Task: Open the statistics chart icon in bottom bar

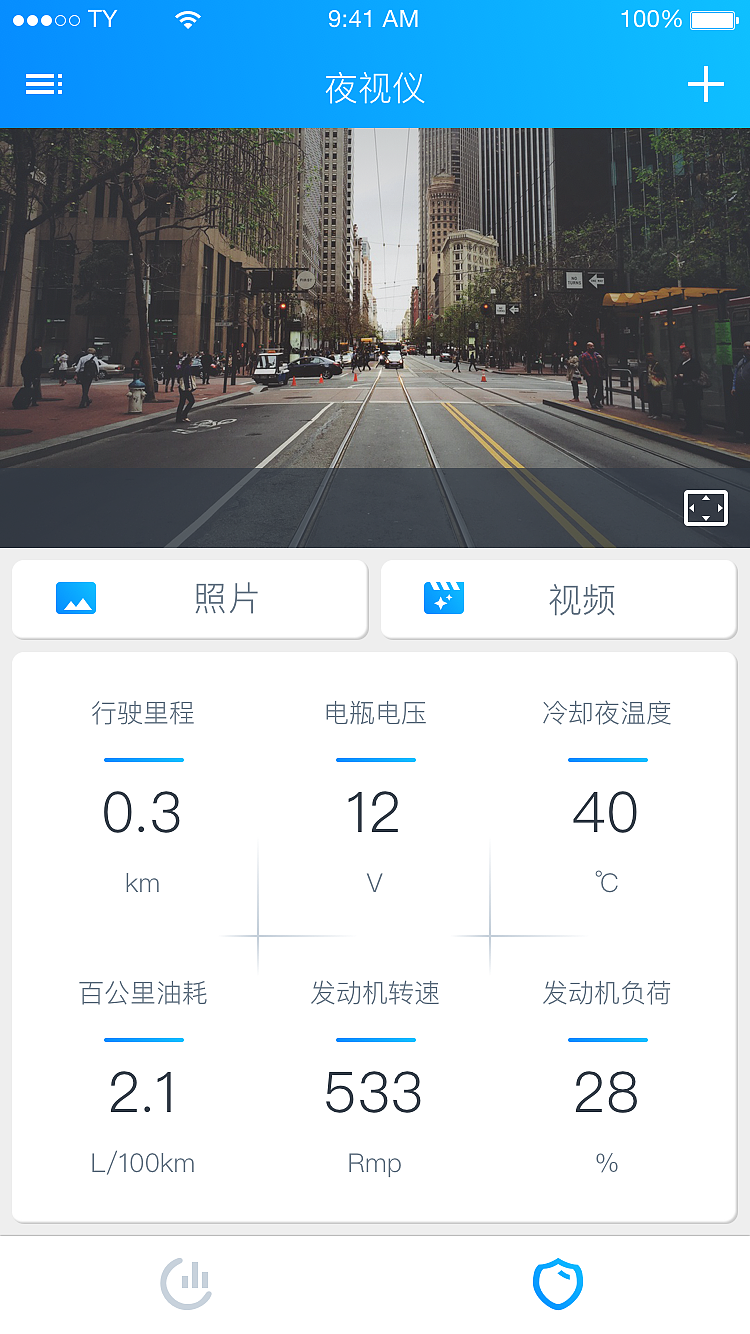Action: (x=187, y=1283)
